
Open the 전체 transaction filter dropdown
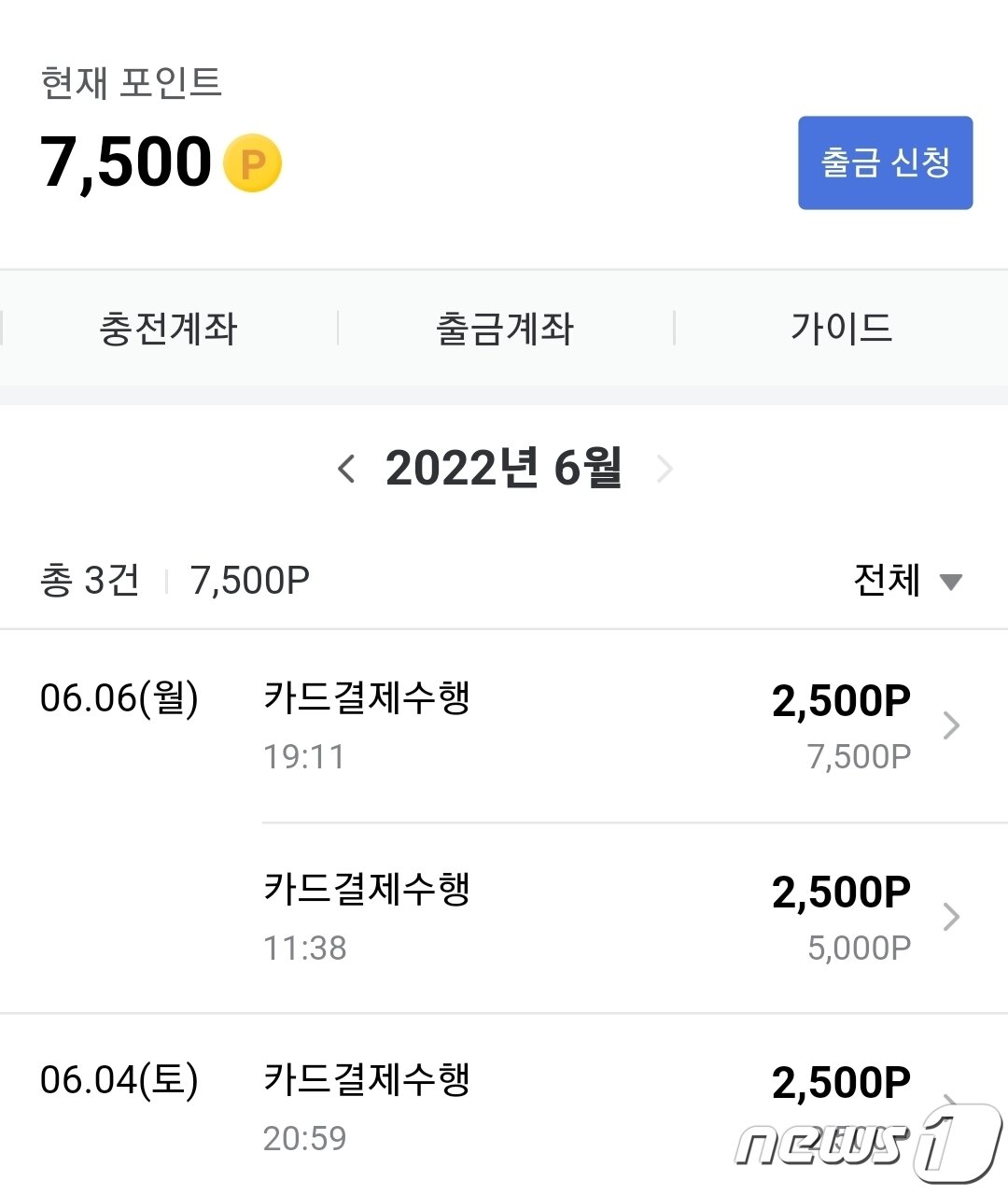(887, 579)
